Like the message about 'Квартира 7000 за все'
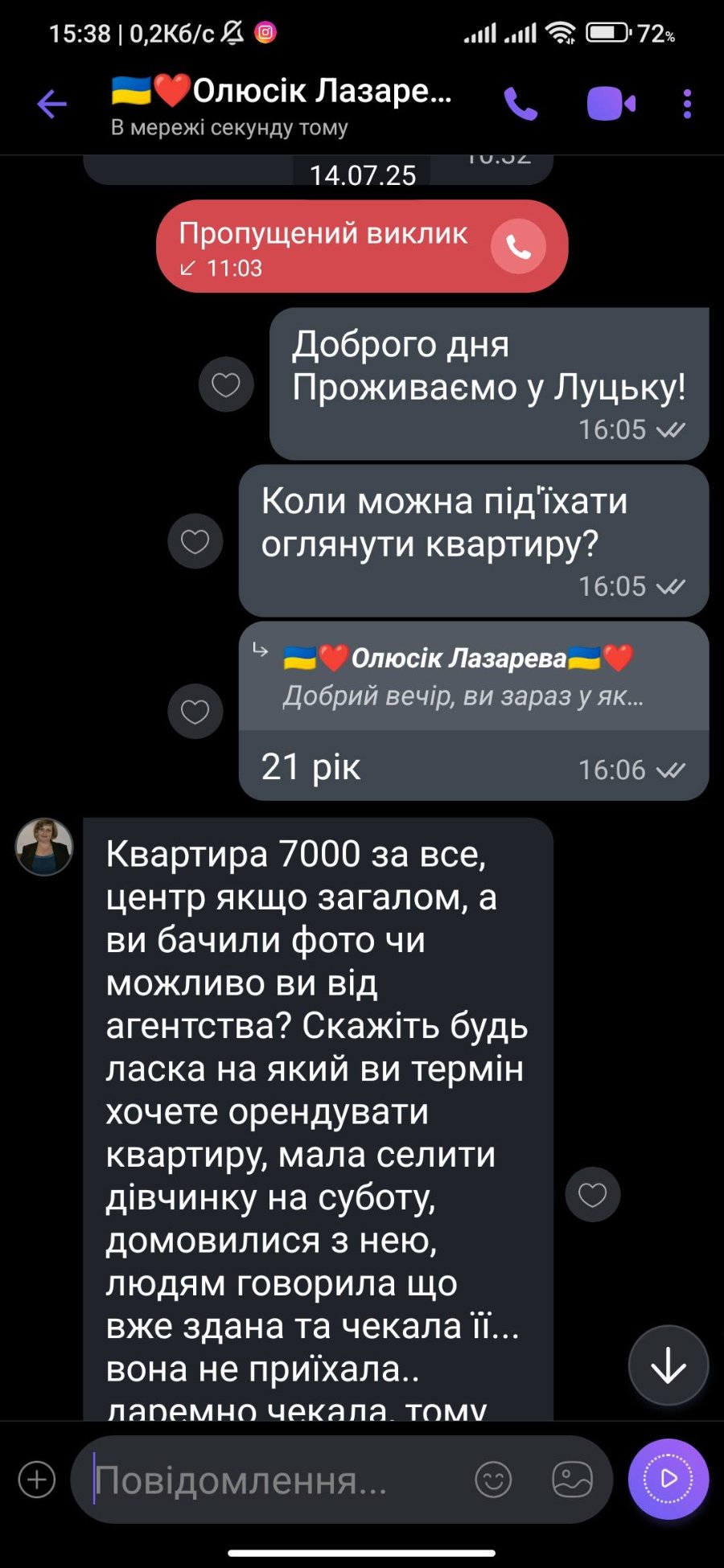Image resolution: width=724 pixels, height=1568 pixels. pos(593,1195)
